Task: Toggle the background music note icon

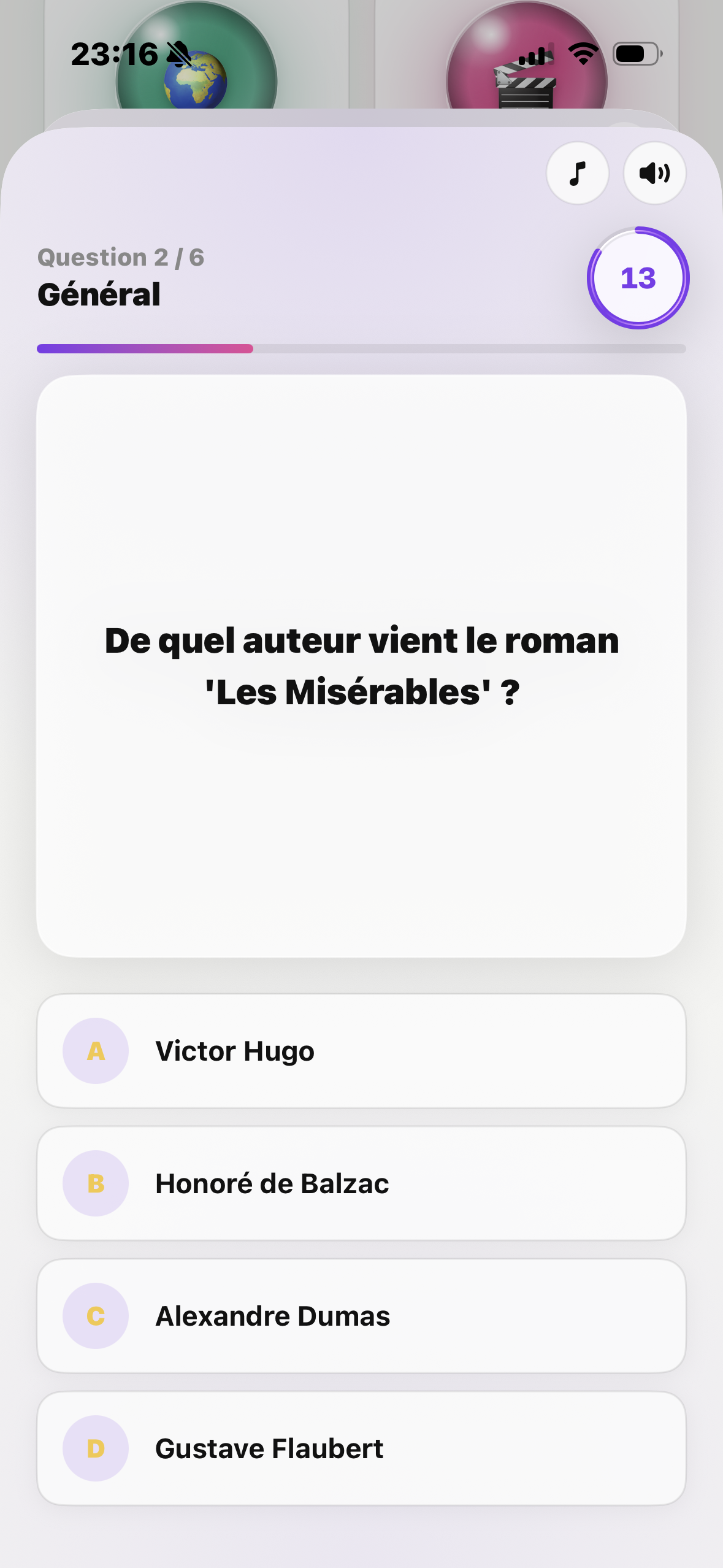Action: [577, 173]
